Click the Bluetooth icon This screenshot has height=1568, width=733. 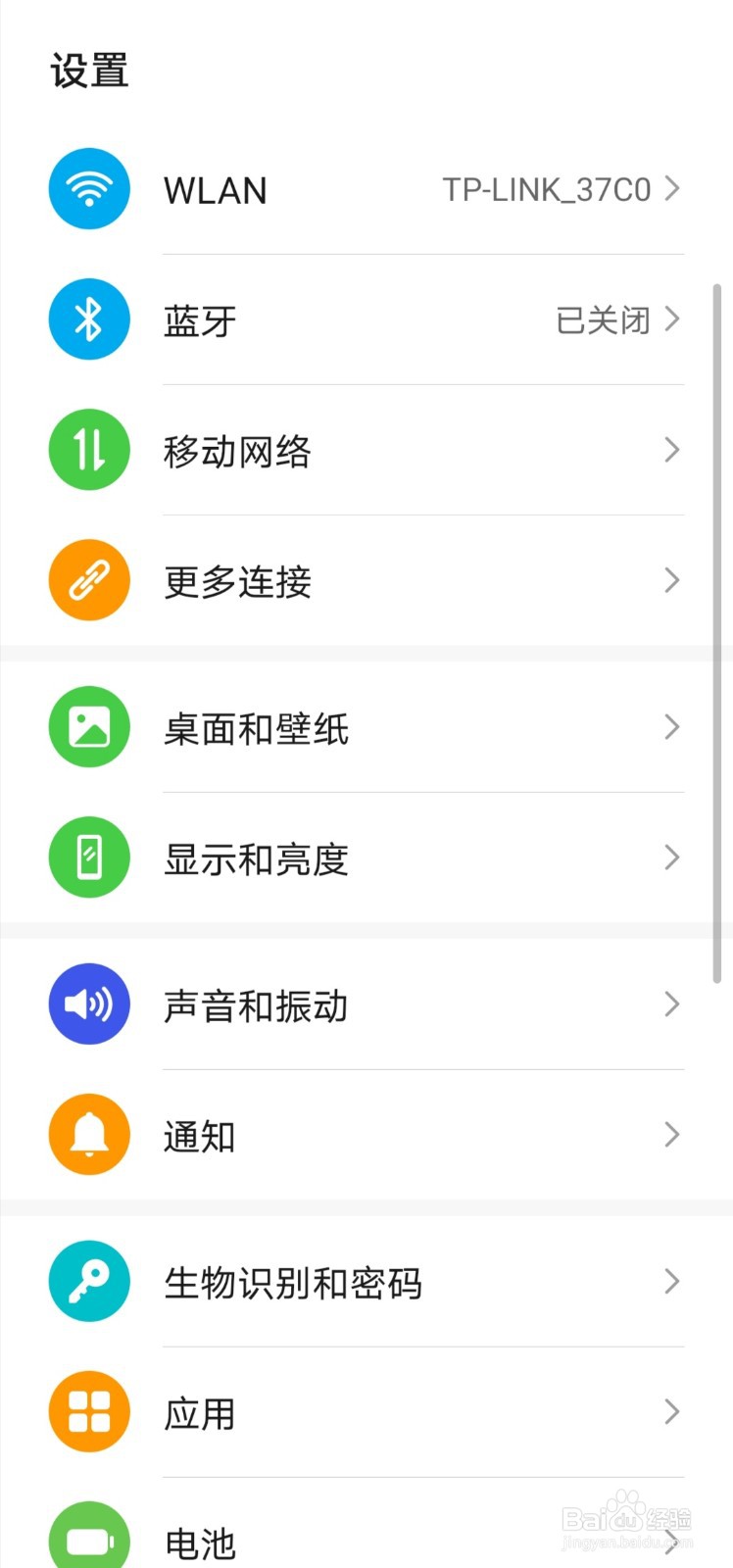(x=89, y=318)
